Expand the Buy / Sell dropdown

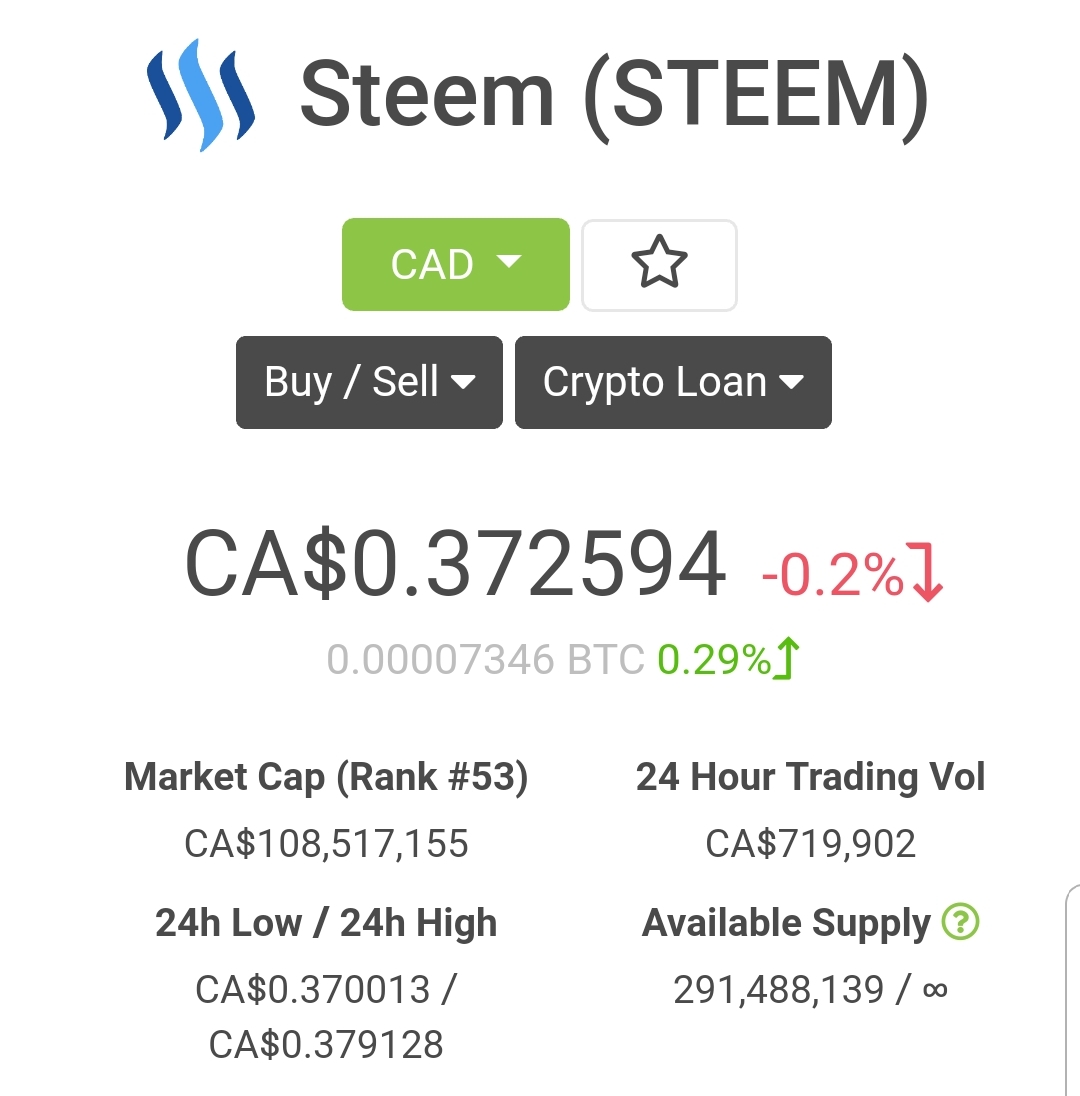click(369, 382)
